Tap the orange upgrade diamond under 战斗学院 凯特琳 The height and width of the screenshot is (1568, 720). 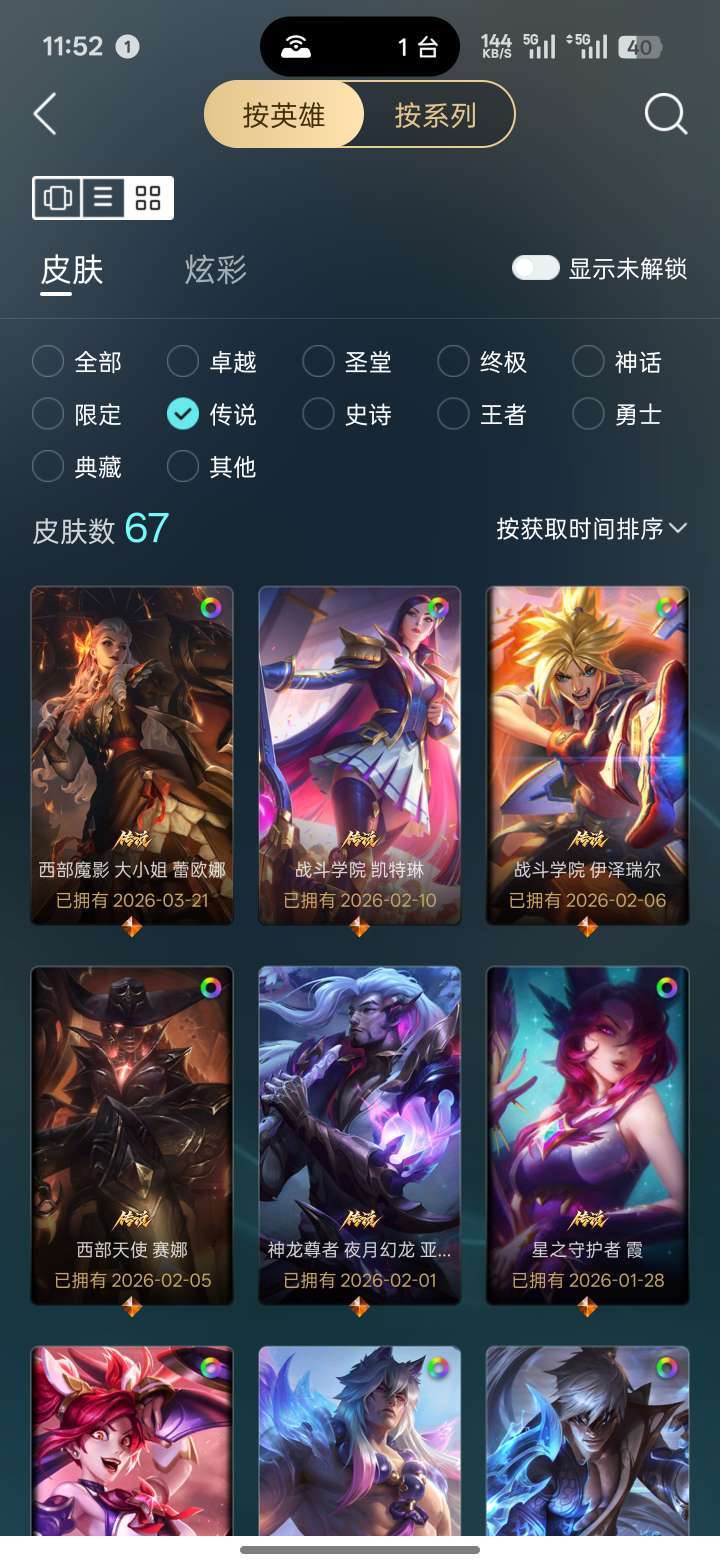(x=359, y=929)
